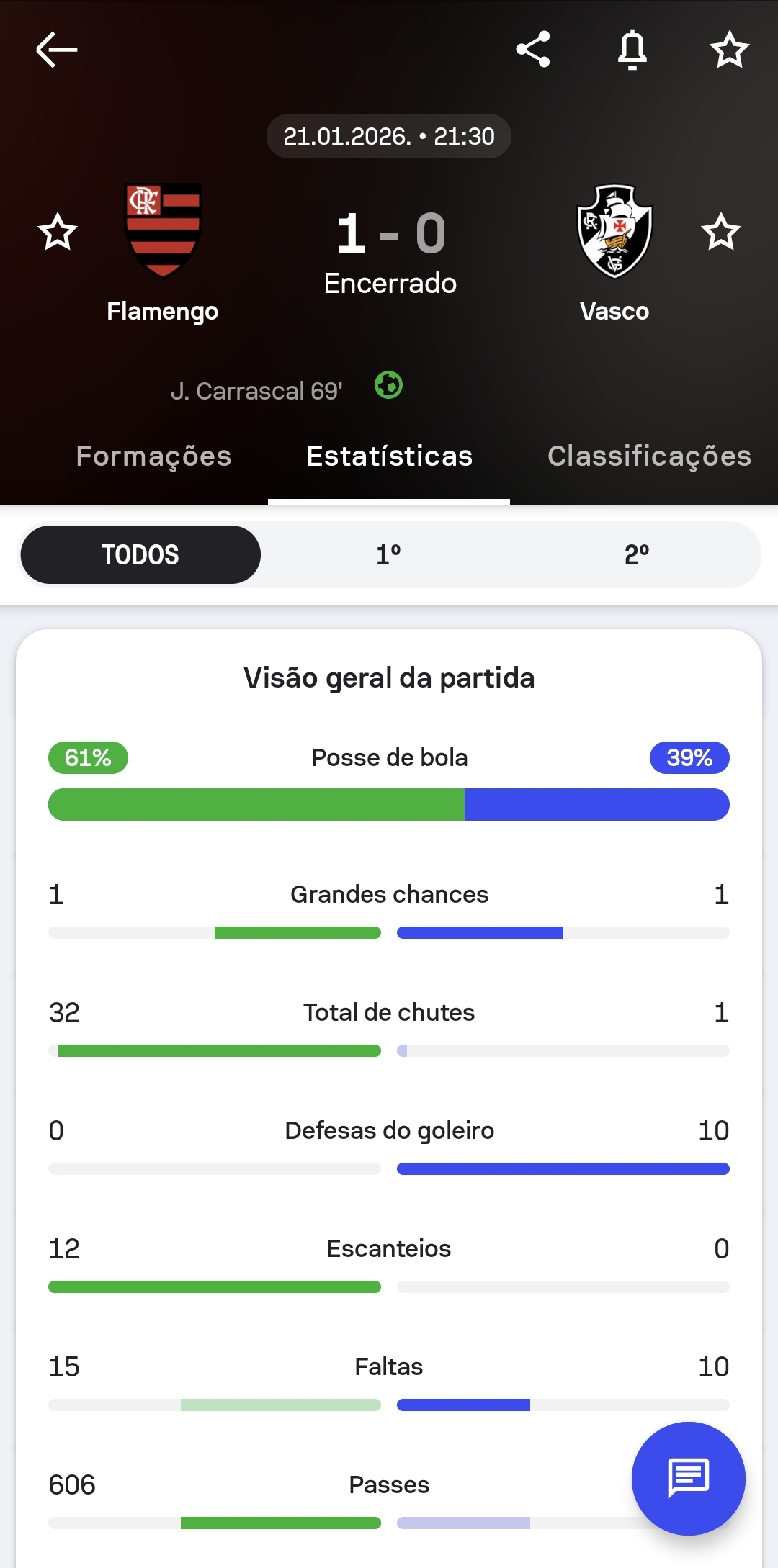This screenshot has height=1568, width=778.
Task: Show second half statistics (2º)
Action: (x=637, y=554)
